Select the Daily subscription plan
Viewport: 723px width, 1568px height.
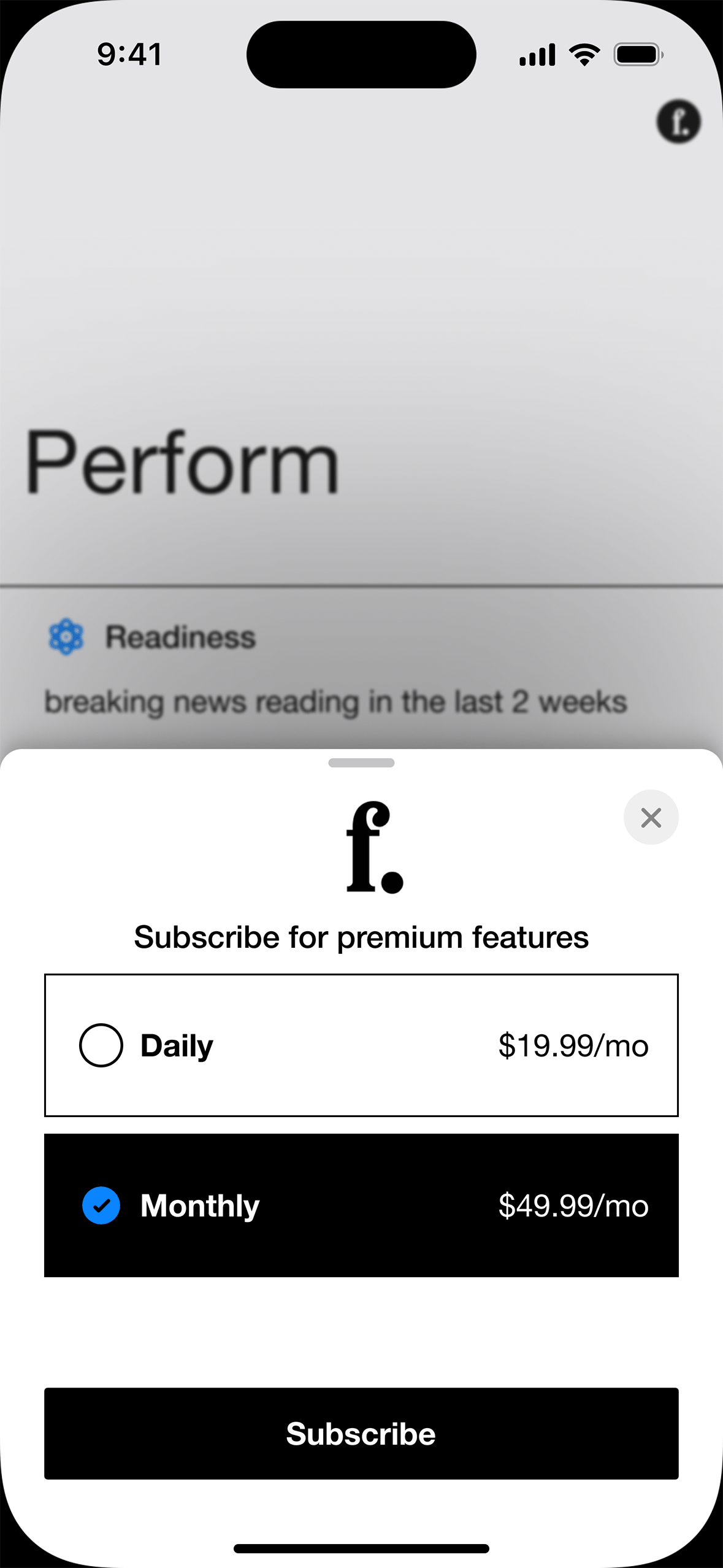click(361, 1045)
